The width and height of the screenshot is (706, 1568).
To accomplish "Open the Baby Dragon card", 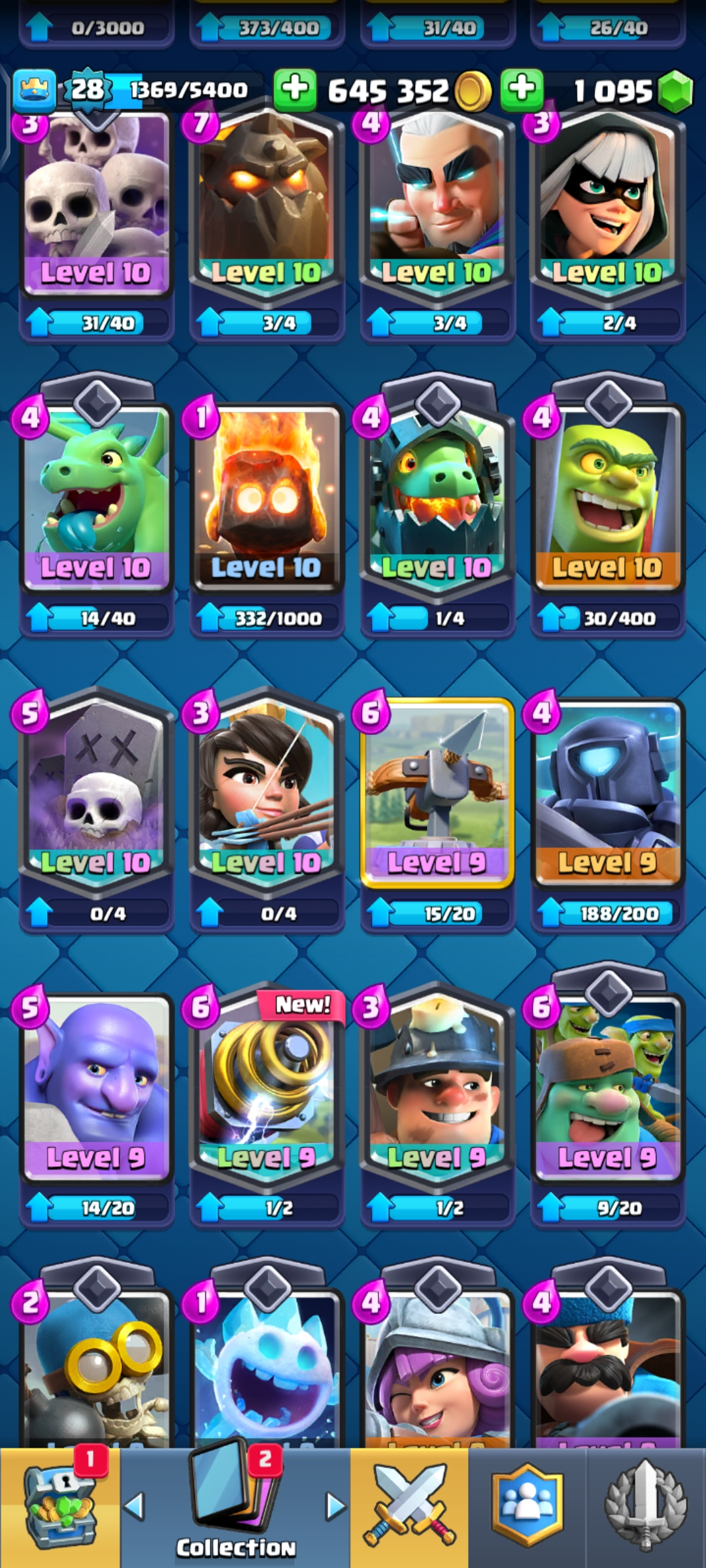I will [x=96, y=497].
